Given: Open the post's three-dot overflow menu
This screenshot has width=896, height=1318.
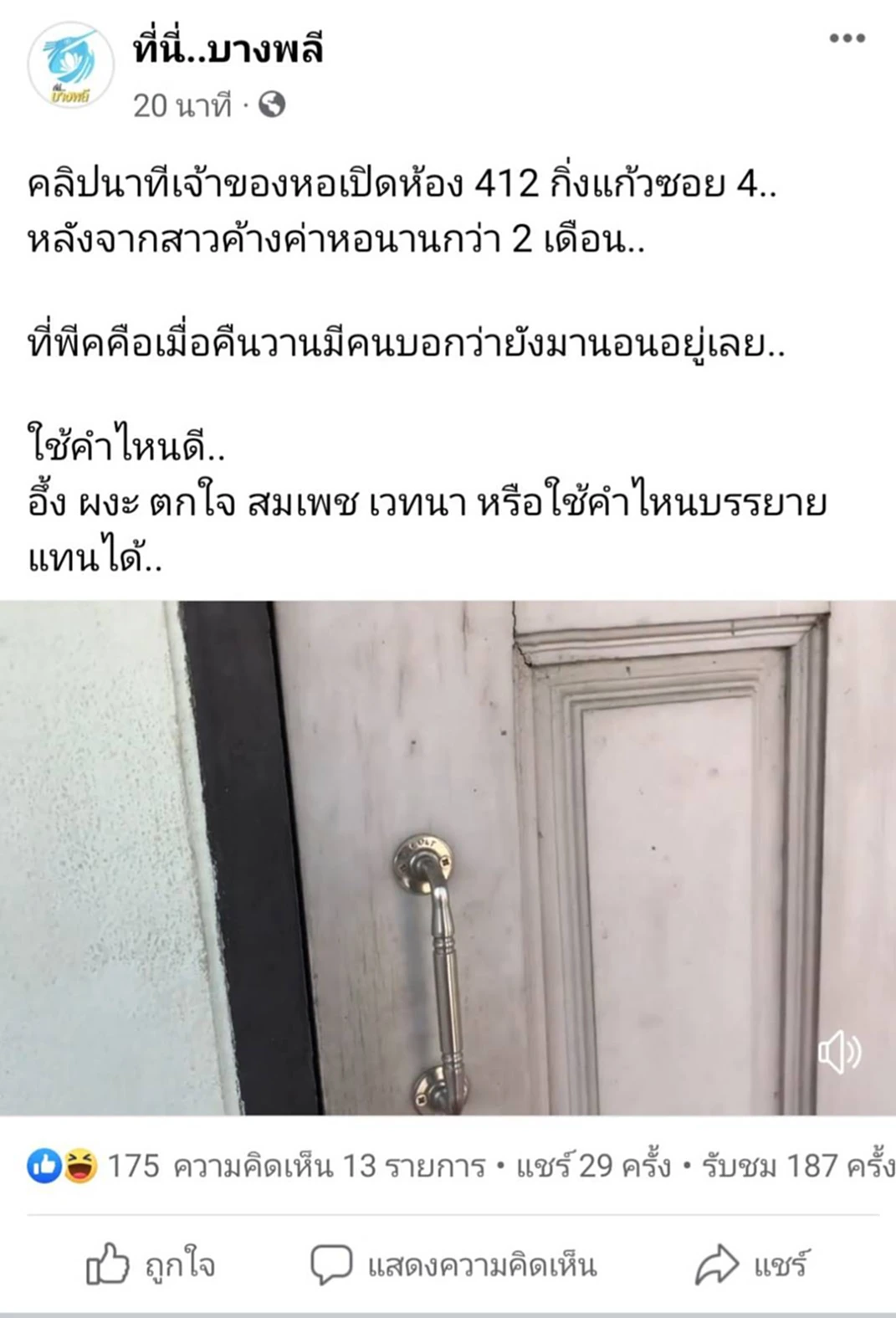Looking at the screenshot, I should click(847, 38).
